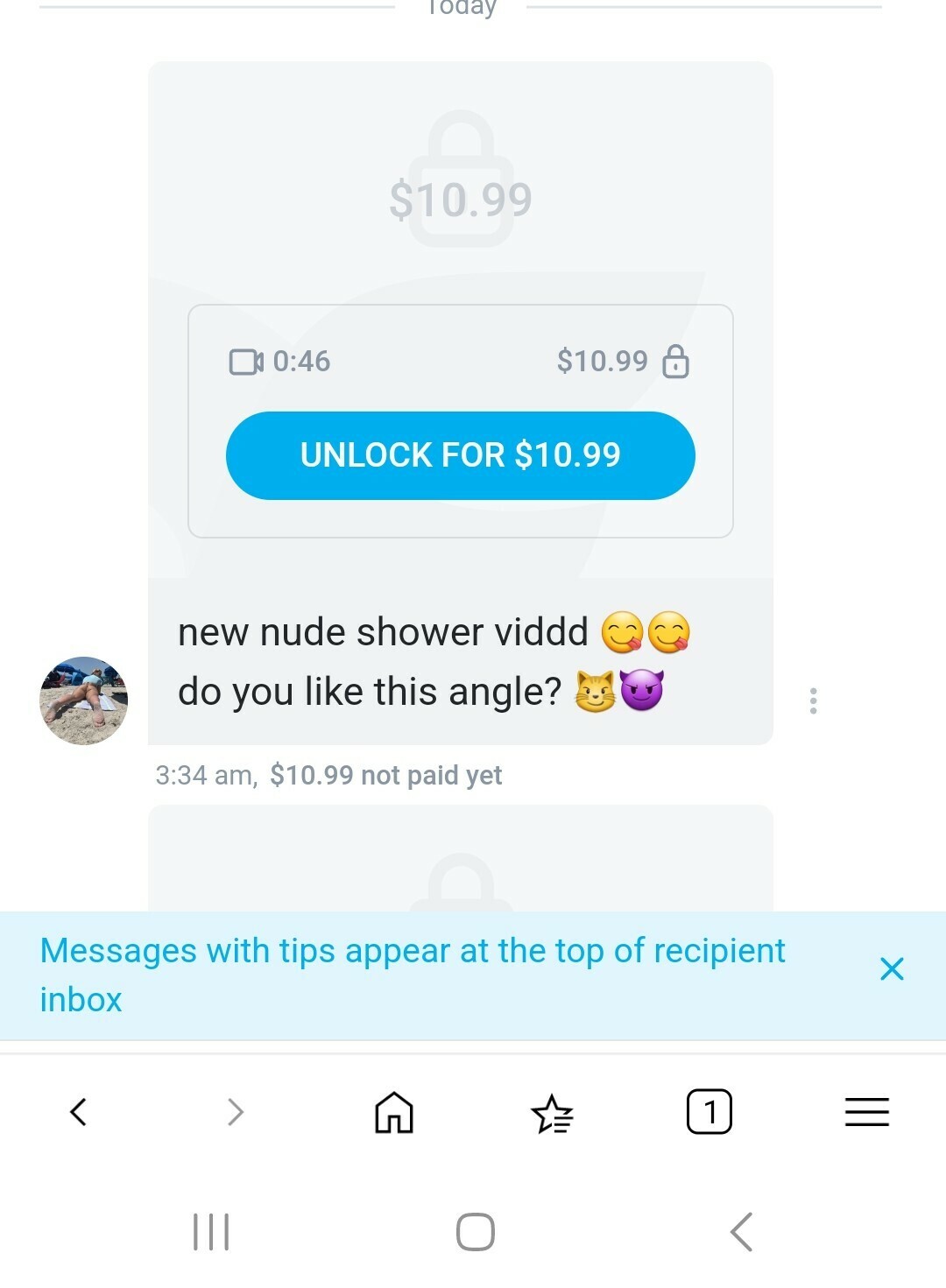View open browser tabs
Image resolution: width=946 pixels, height=1288 pixels.
pyautogui.click(x=709, y=1112)
